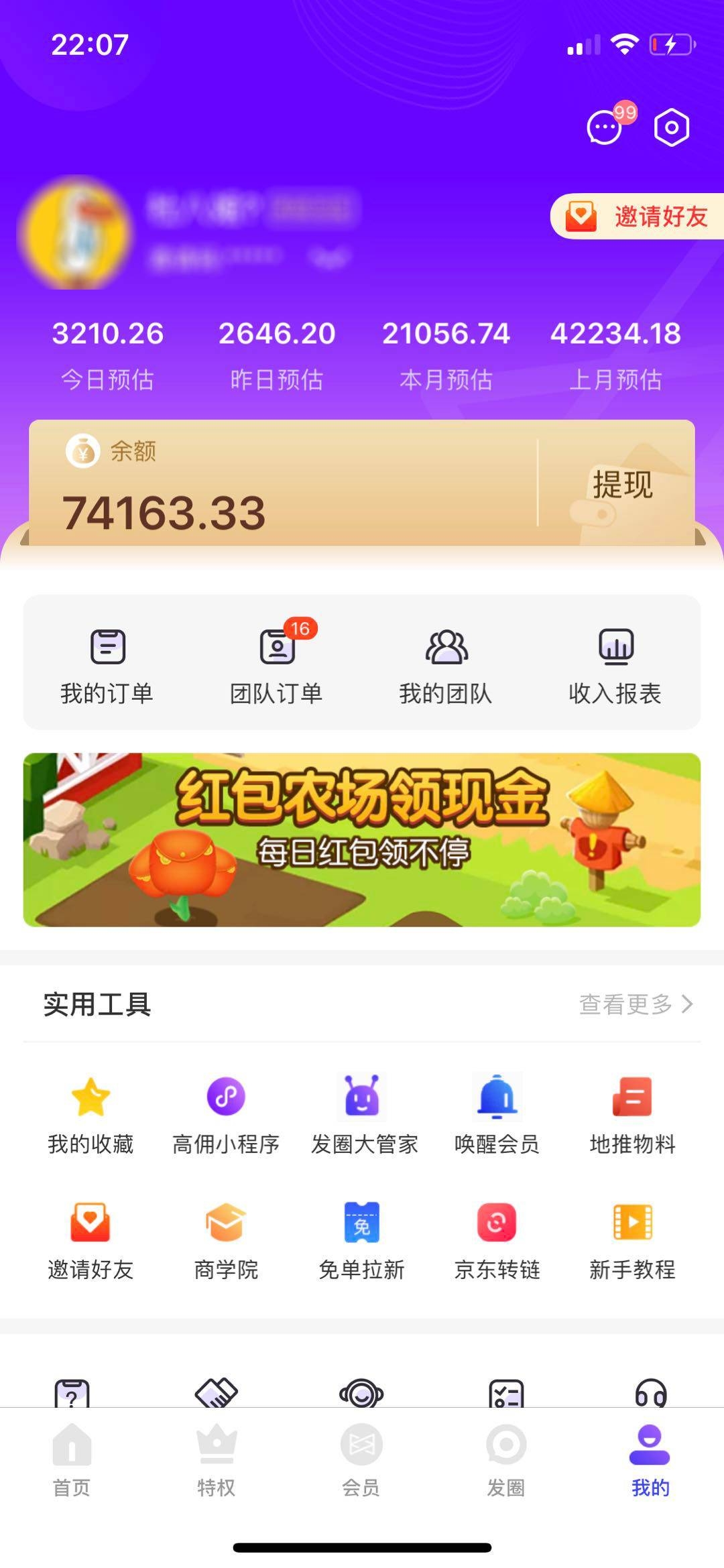Open 高佣小程序

click(x=226, y=1115)
